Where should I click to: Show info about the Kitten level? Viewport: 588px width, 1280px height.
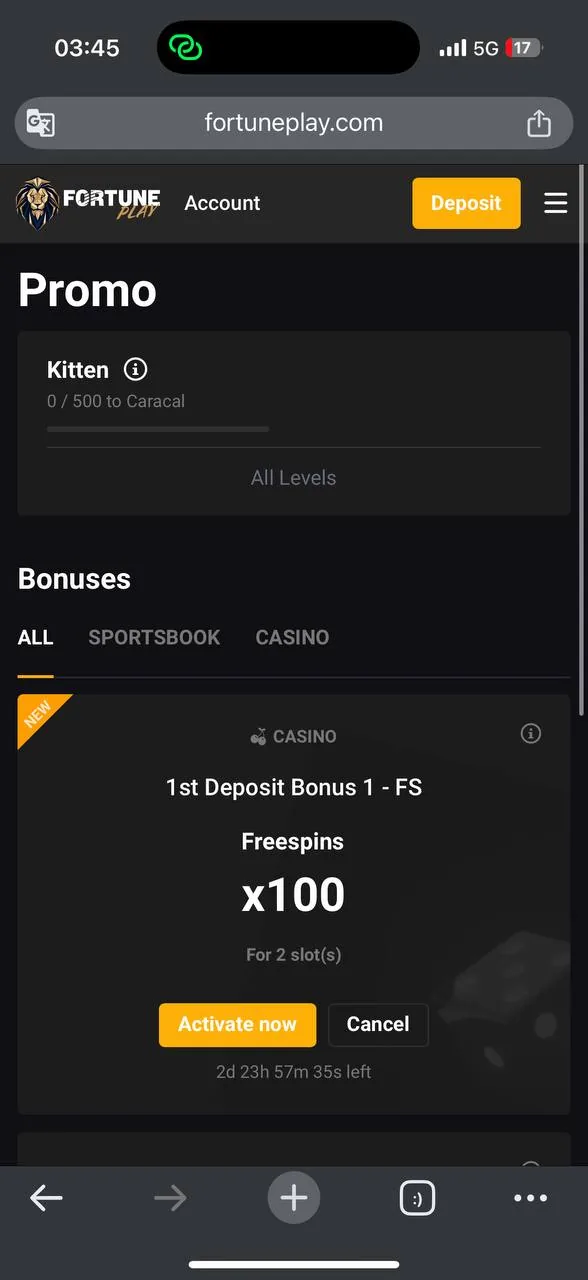[x=135, y=369]
